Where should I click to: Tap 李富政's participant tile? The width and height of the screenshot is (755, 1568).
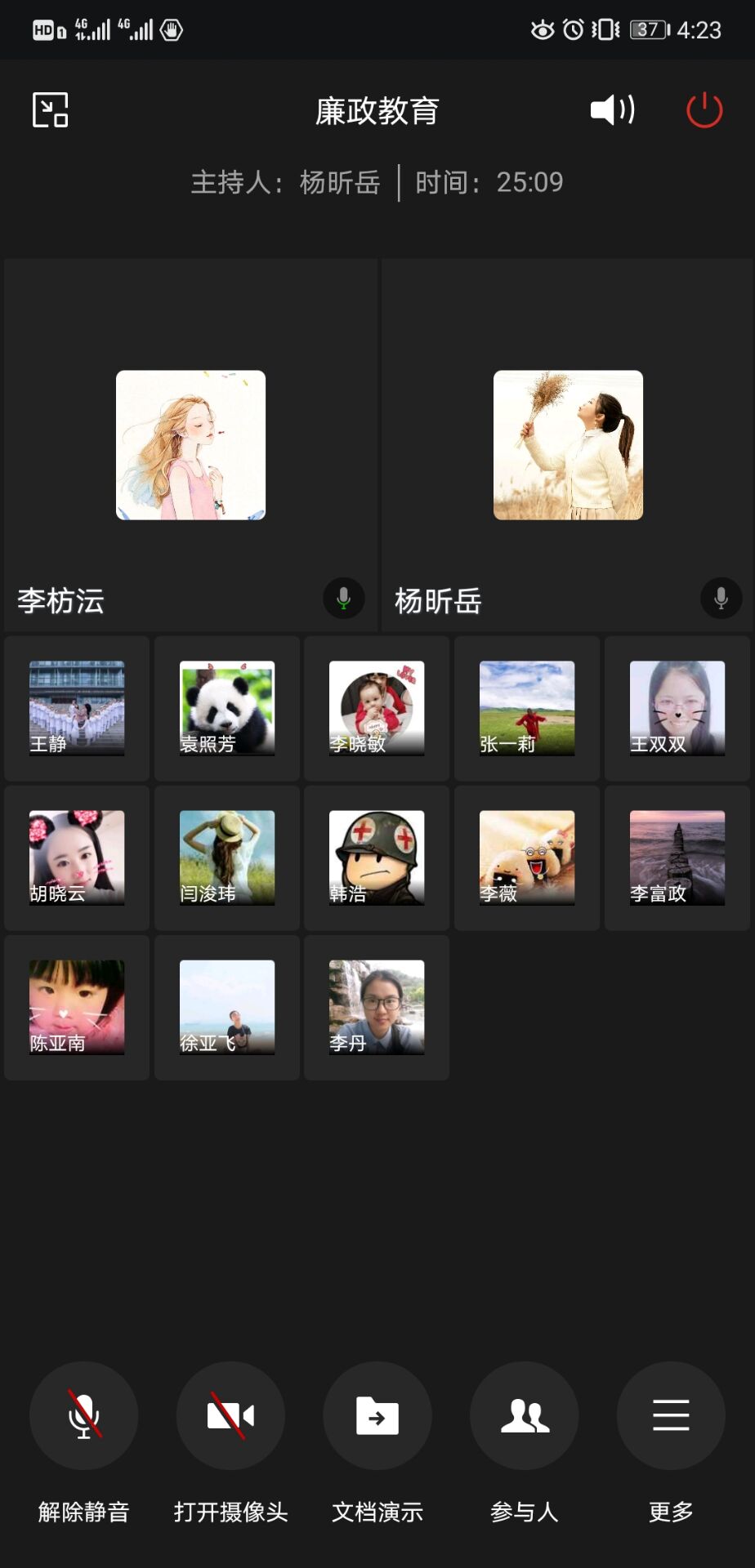click(677, 857)
